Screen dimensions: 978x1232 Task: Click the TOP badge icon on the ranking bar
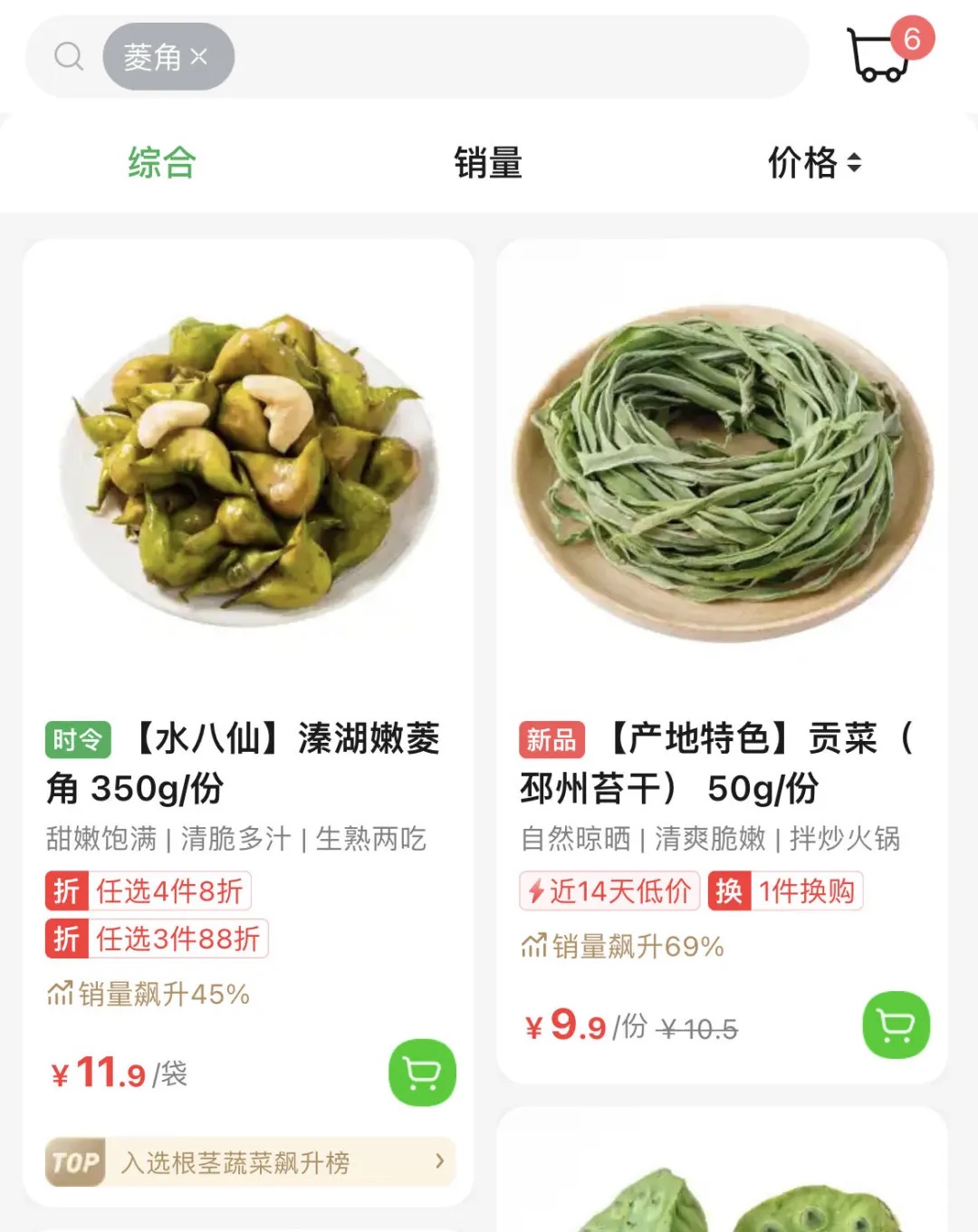click(76, 1161)
